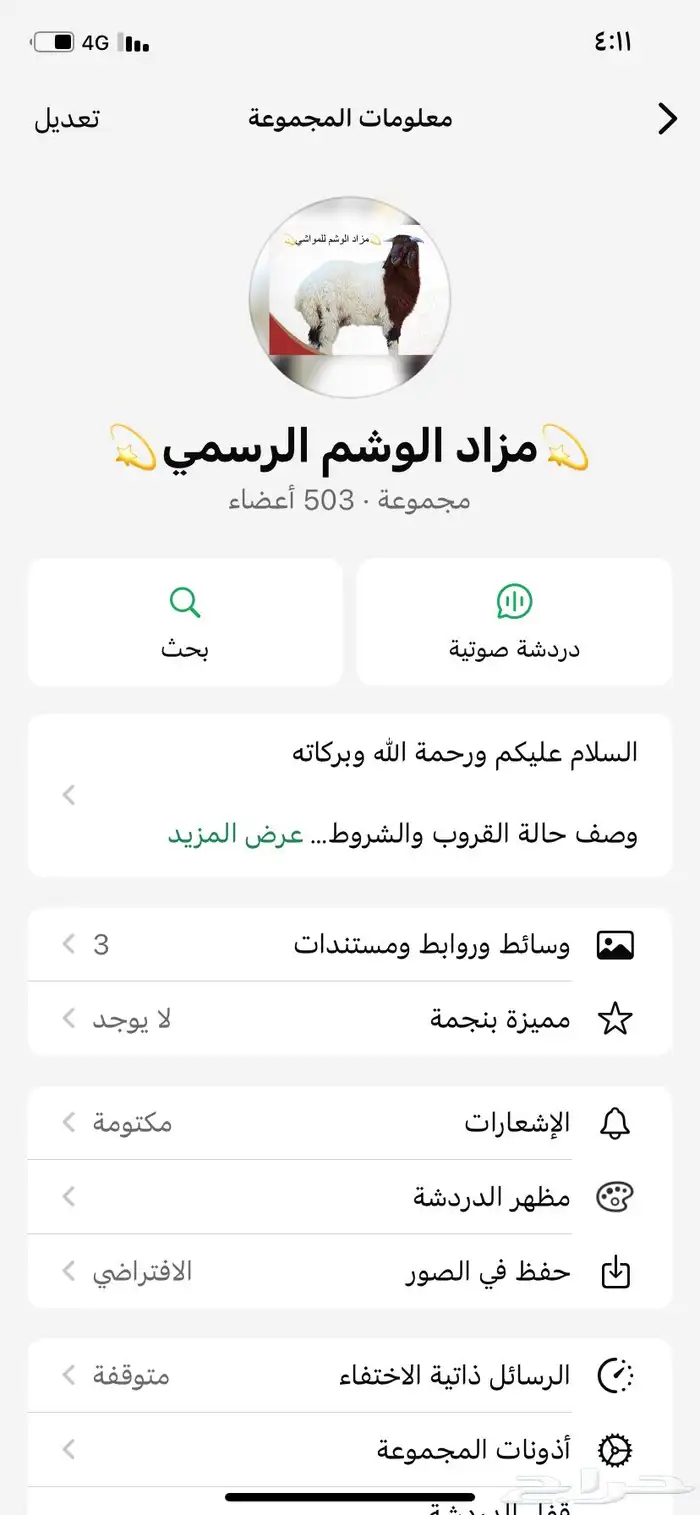Open الرسائل ذاتية الاختفاء settings

(x=350, y=1376)
